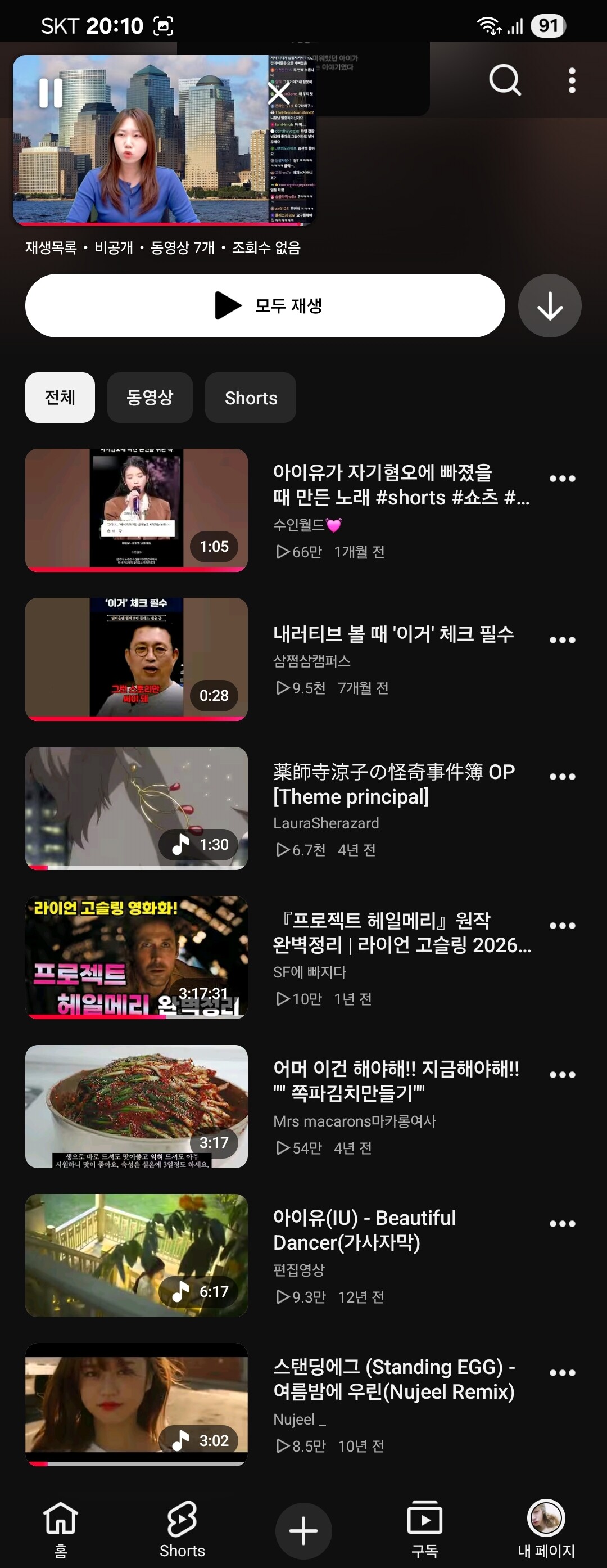This screenshot has height=1568, width=607.
Task: Open options for the 쪽파김치만들기 video
Action: point(562,1074)
